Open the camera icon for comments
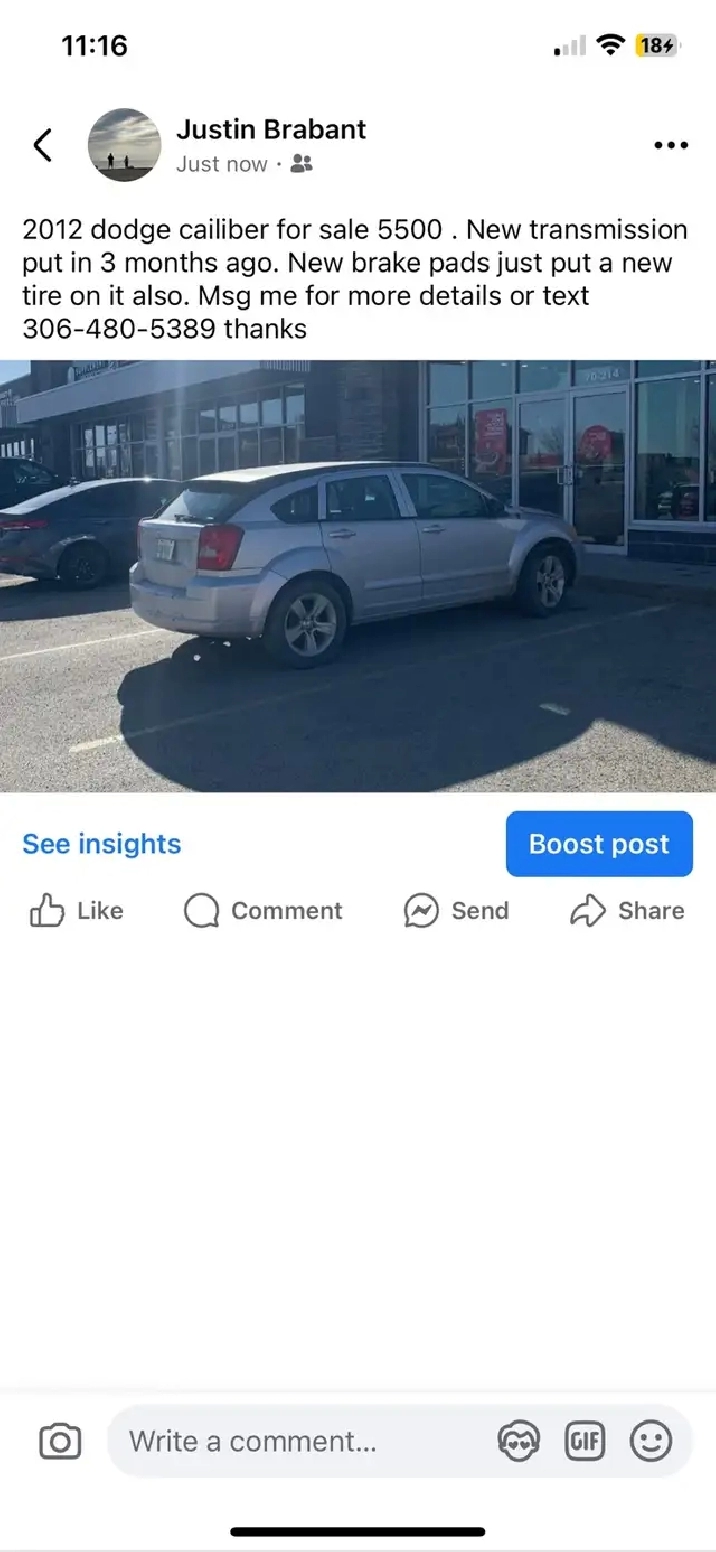 (x=60, y=1441)
